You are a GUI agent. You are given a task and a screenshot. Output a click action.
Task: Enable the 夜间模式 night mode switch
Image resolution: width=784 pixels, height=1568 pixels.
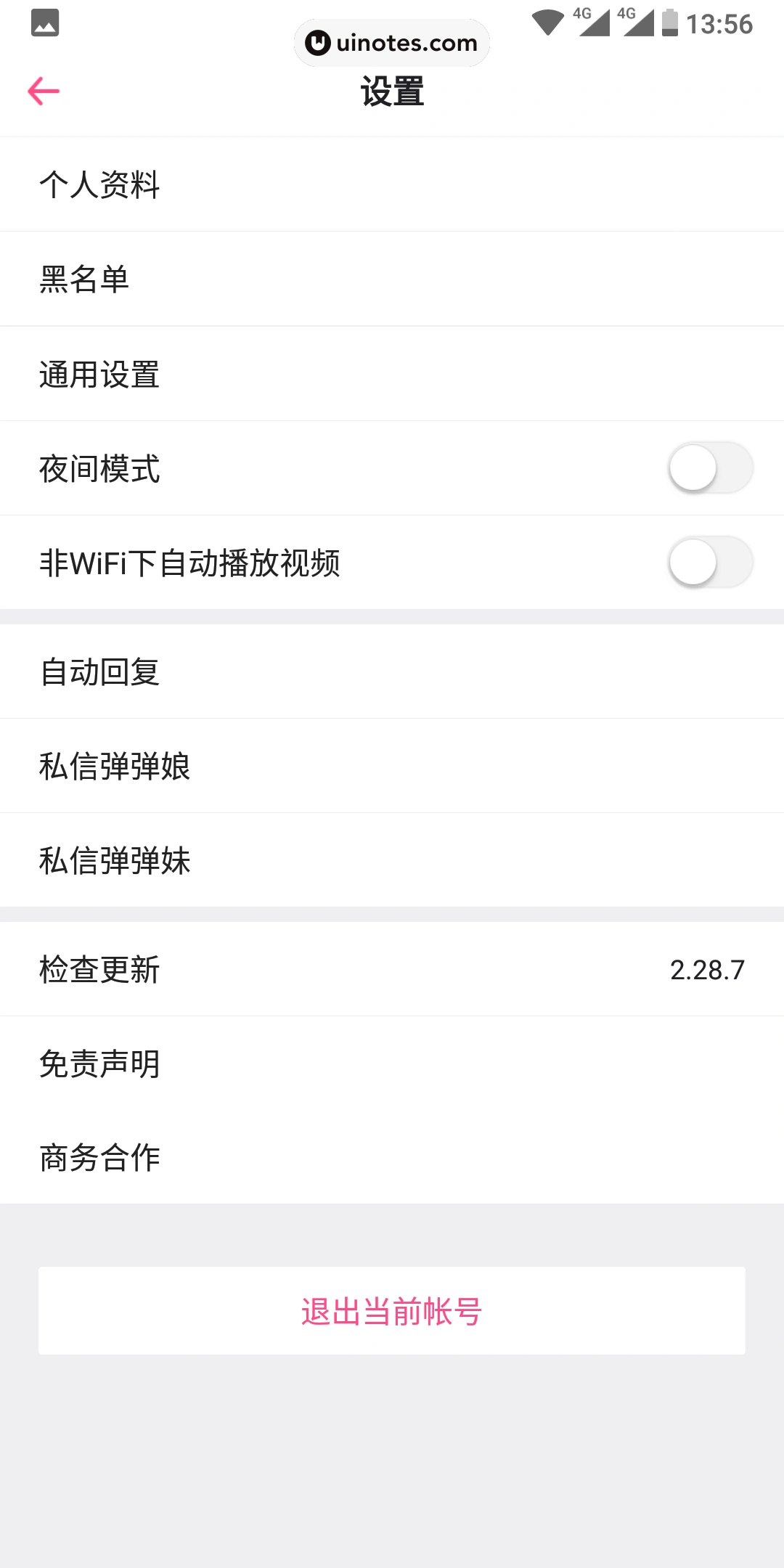point(709,468)
